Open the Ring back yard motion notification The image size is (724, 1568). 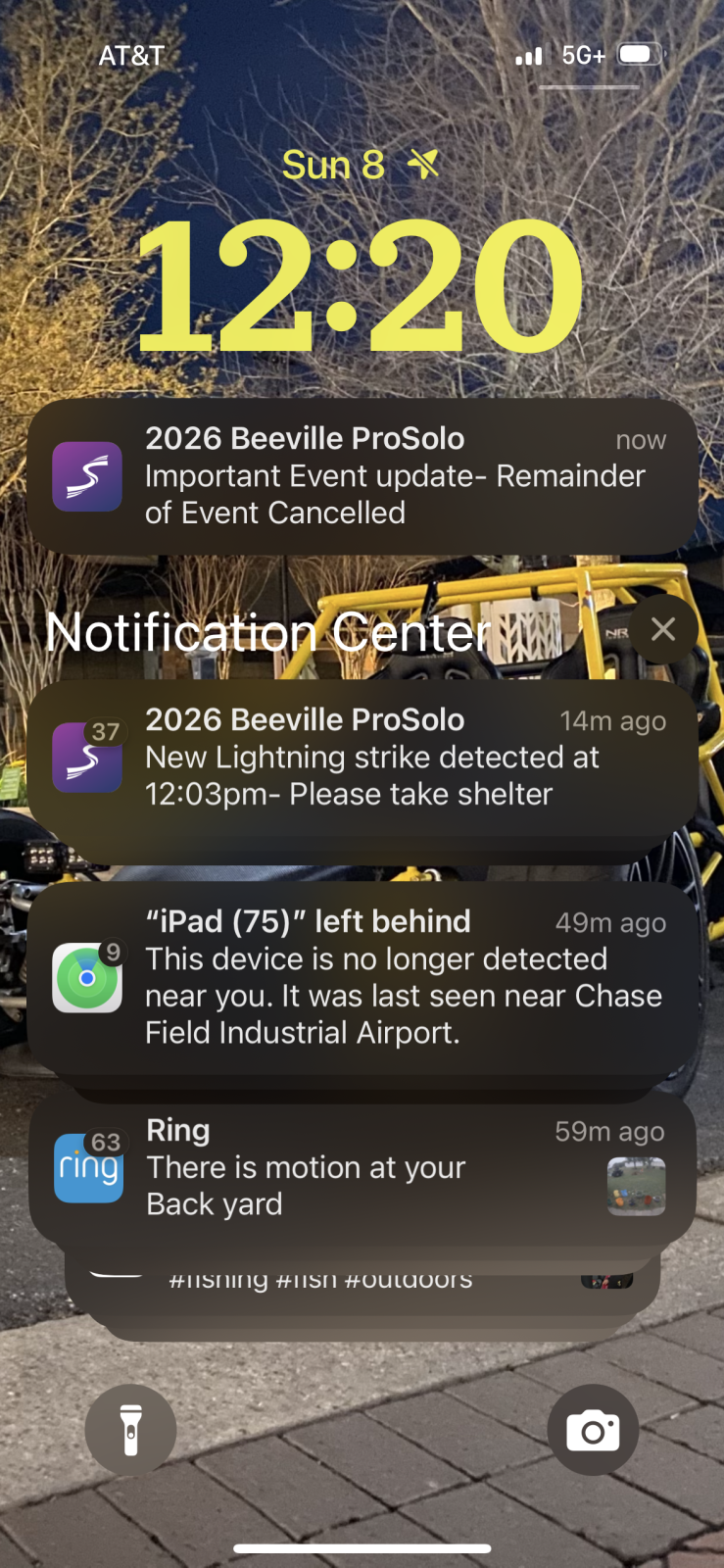click(362, 1168)
